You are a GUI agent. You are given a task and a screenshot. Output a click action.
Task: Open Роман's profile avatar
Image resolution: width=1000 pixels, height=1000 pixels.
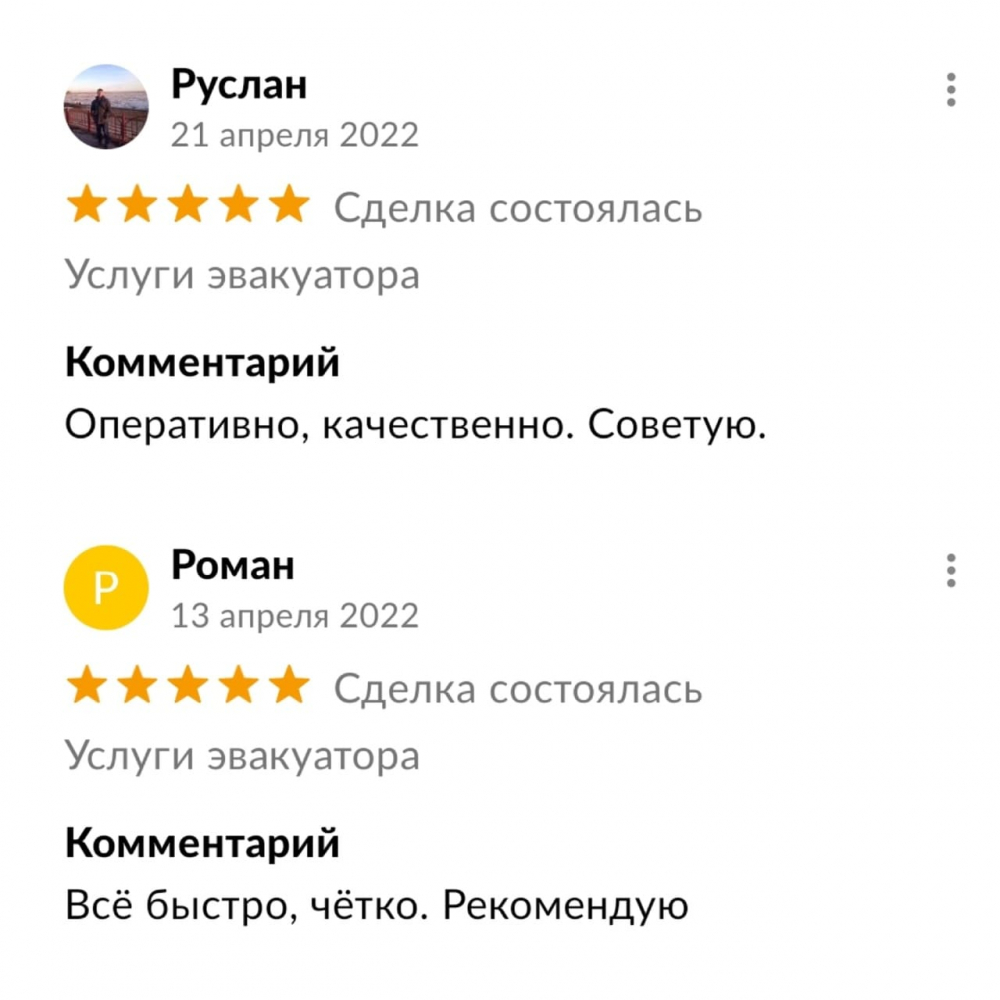click(106, 588)
